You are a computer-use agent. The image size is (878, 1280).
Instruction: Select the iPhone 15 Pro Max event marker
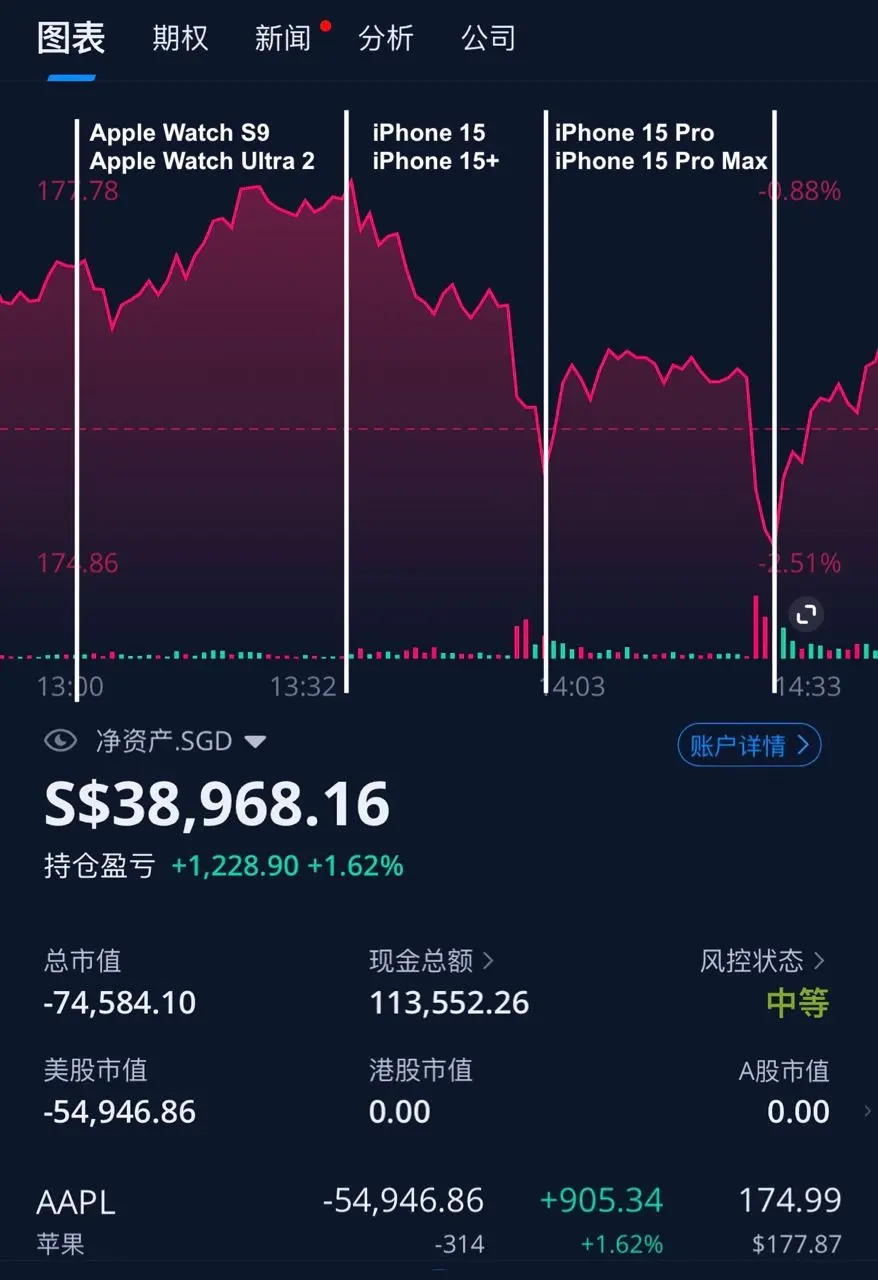pos(546,400)
